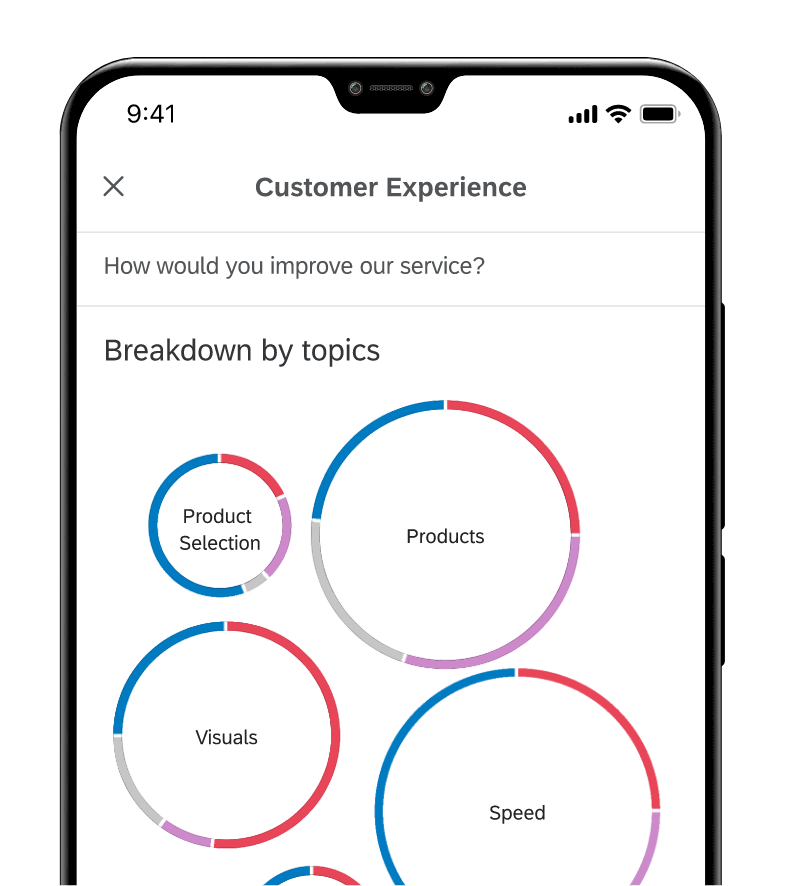Open the Visuals topic bubble
Image resolution: width=795 pixels, height=886 pixels.
click(x=226, y=737)
